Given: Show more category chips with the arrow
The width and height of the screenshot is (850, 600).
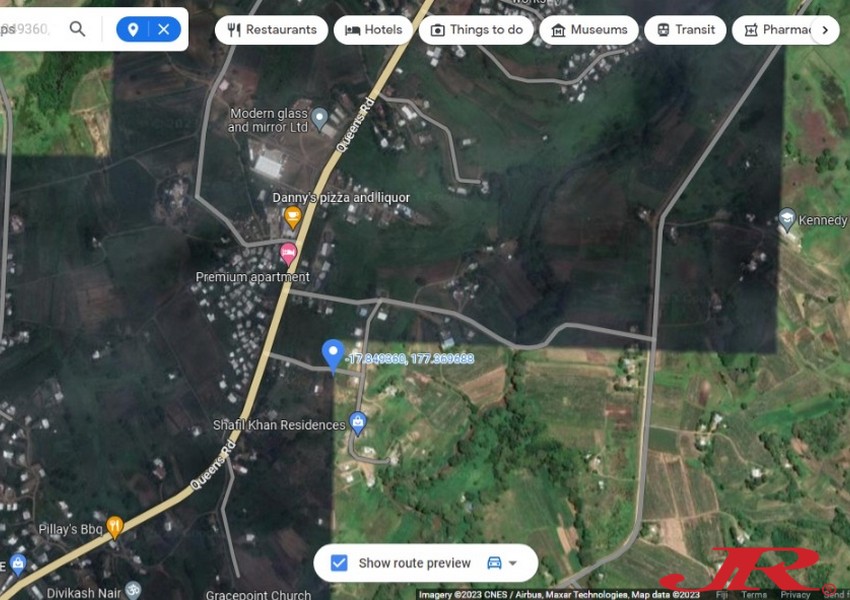Looking at the screenshot, I should click(x=824, y=30).
